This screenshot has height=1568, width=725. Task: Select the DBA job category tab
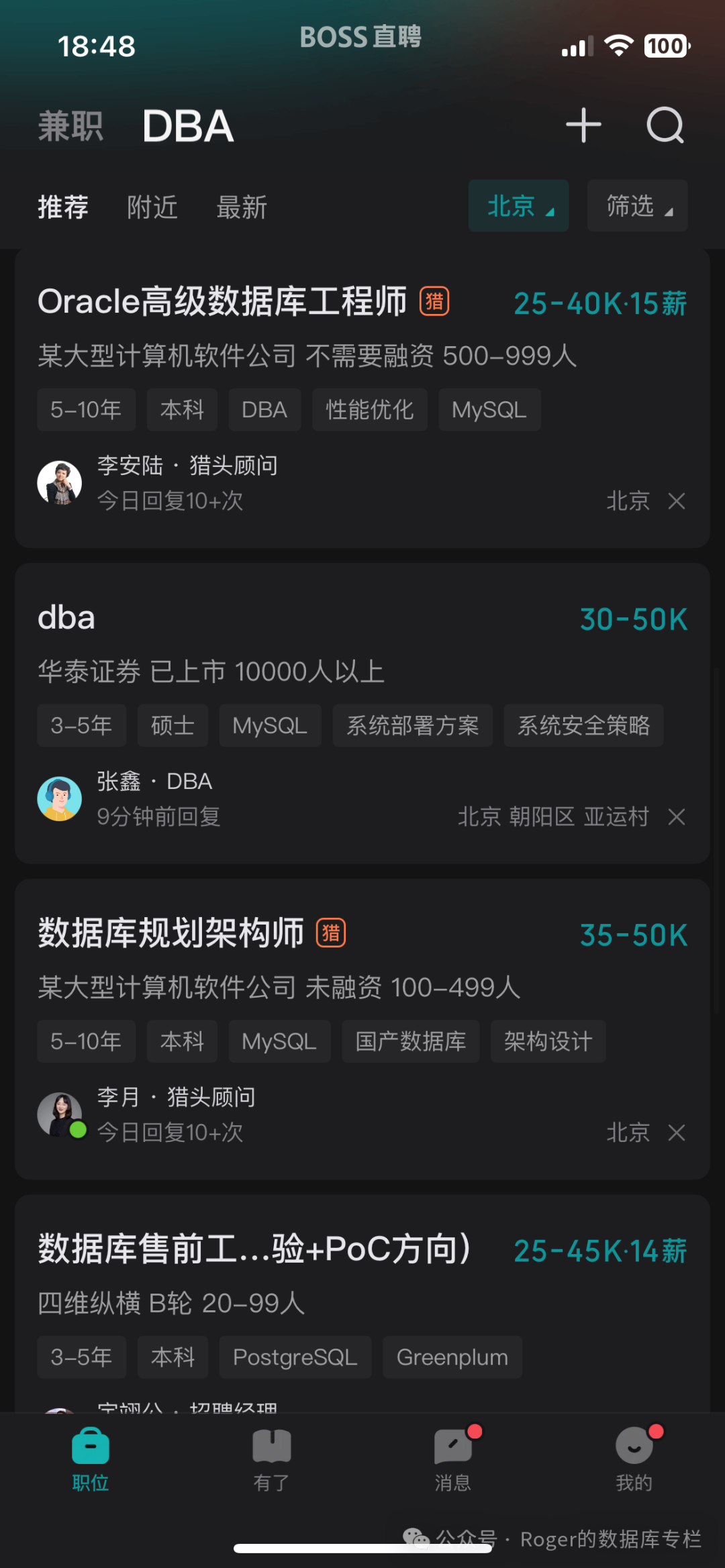(x=188, y=126)
